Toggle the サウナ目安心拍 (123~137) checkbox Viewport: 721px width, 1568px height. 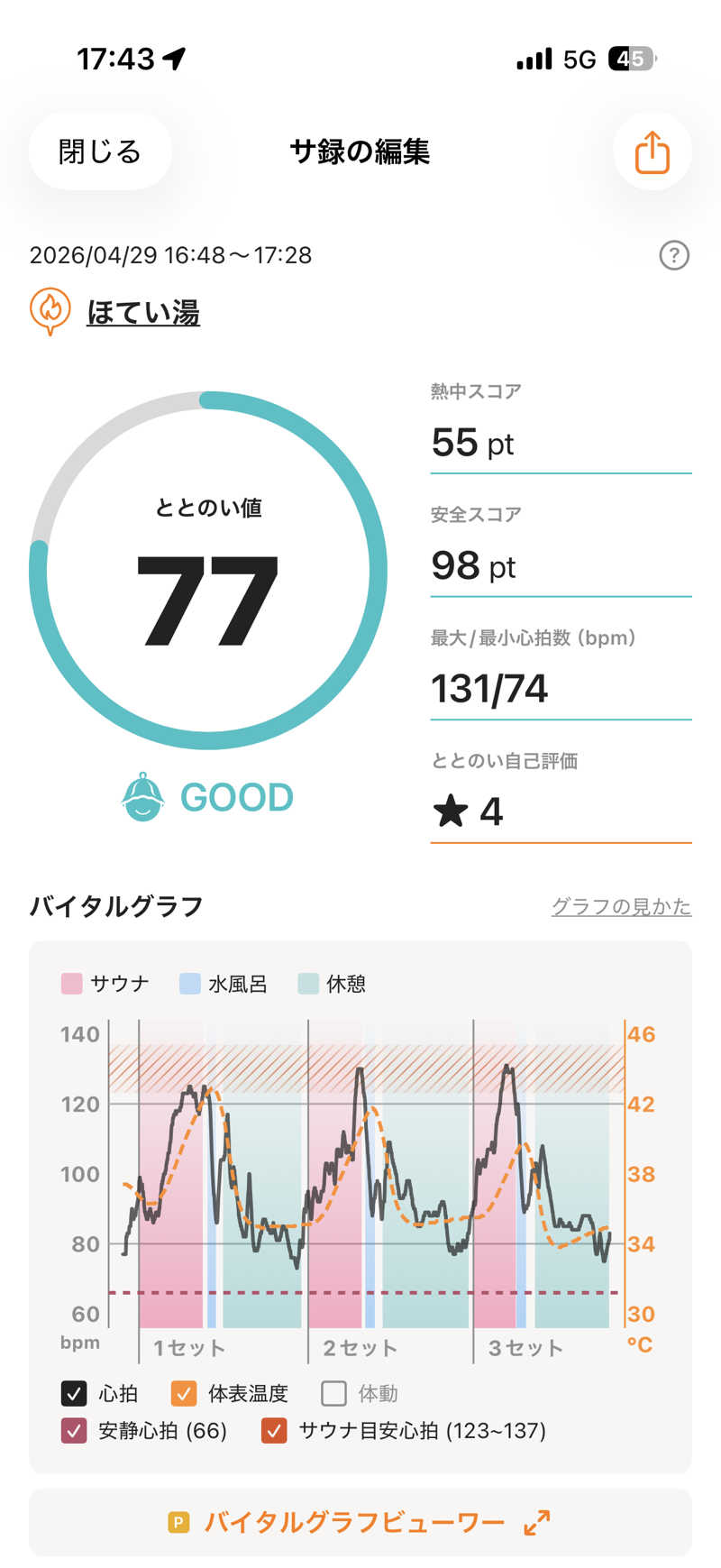[274, 1430]
